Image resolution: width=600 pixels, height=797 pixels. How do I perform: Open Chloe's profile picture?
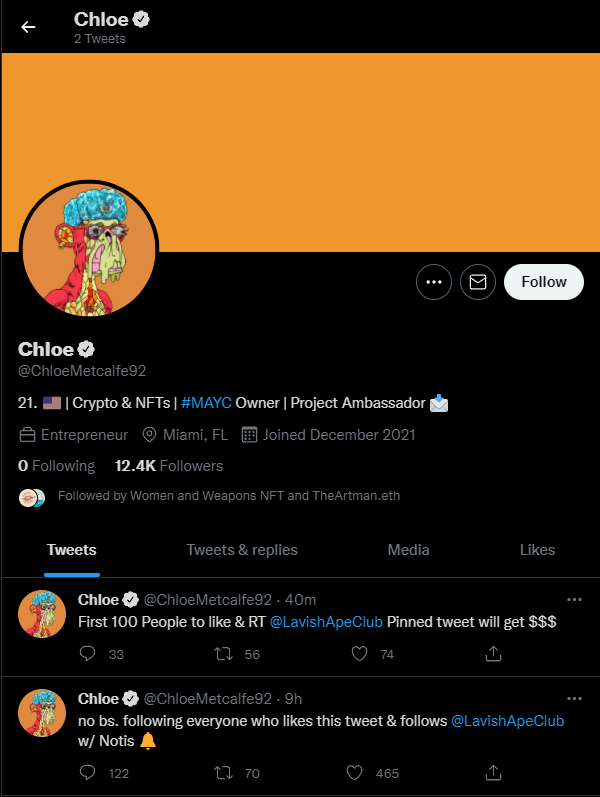coord(90,250)
